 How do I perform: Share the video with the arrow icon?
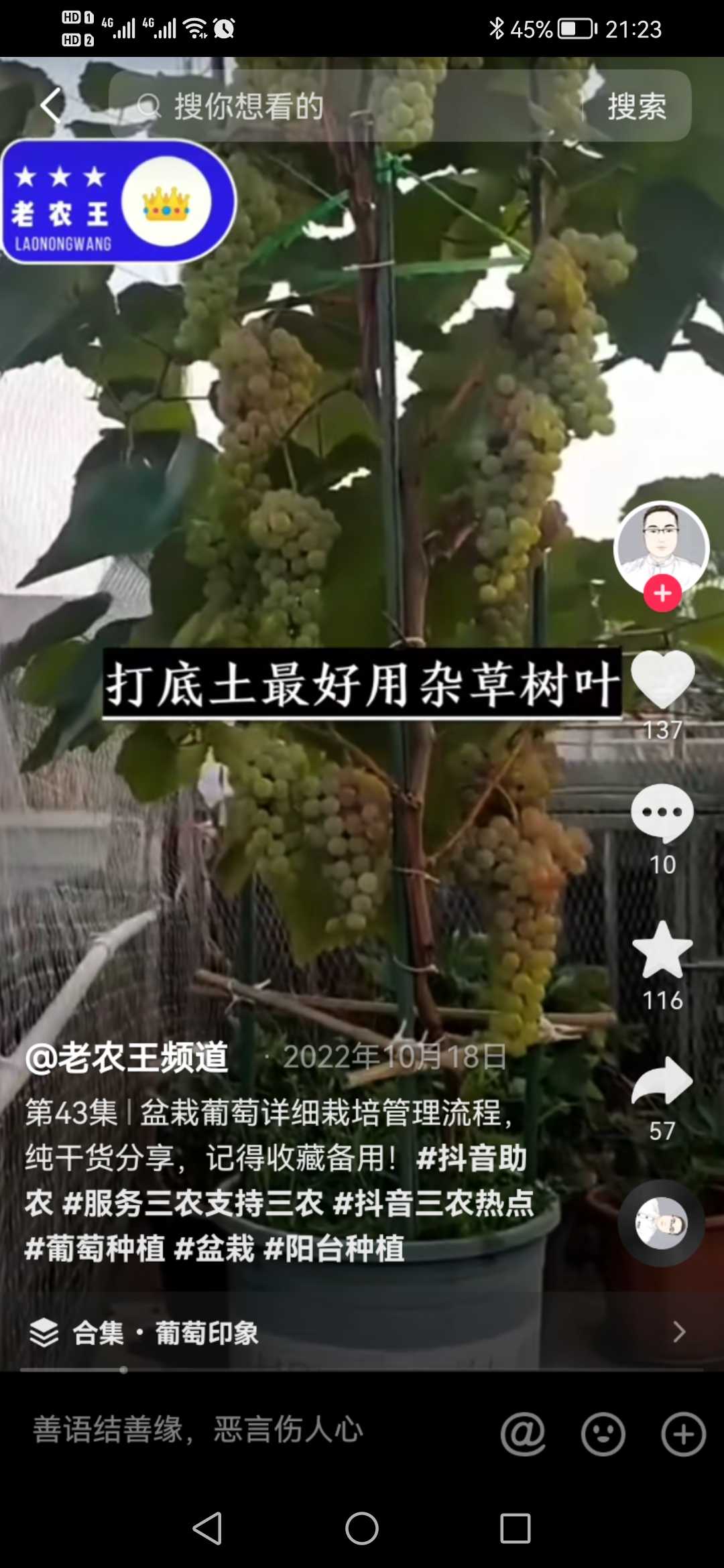coord(662,1080)
